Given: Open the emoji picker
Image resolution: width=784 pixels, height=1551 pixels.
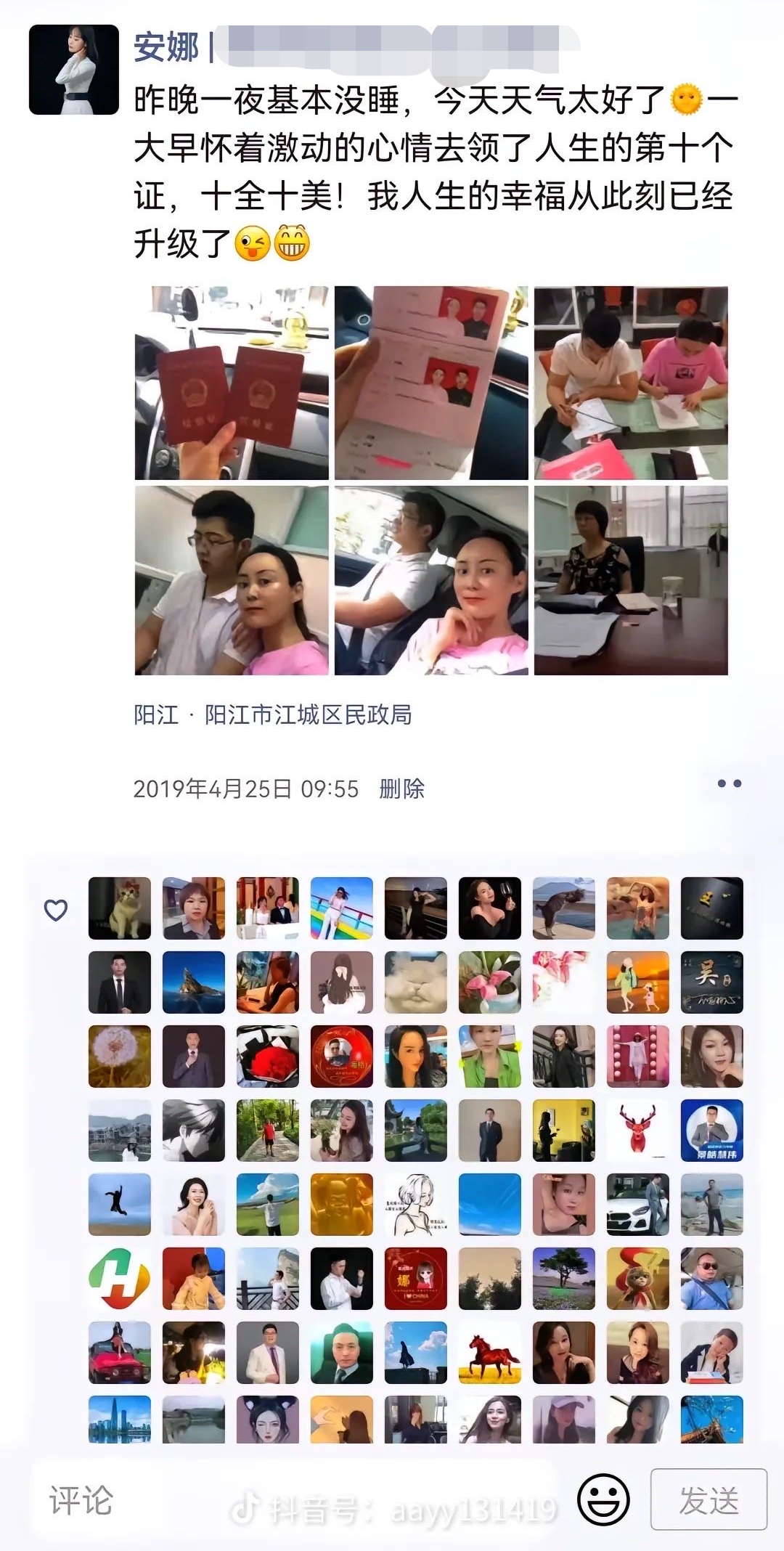Looking at the screenshot, I should tap(603, 1499).
